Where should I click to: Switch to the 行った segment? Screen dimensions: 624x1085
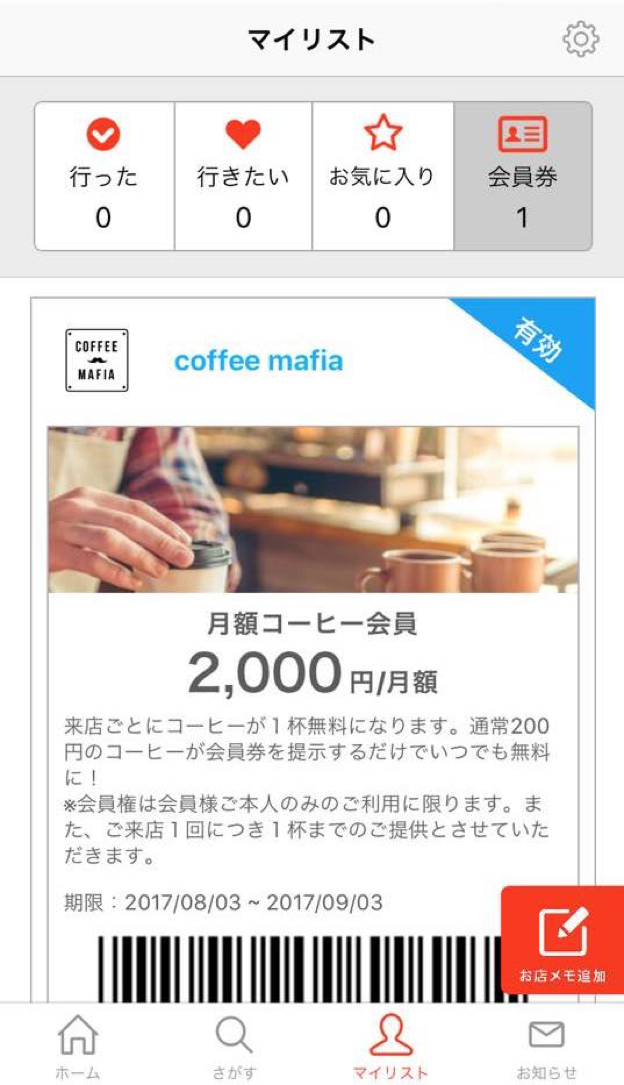(x=104, y=176)
